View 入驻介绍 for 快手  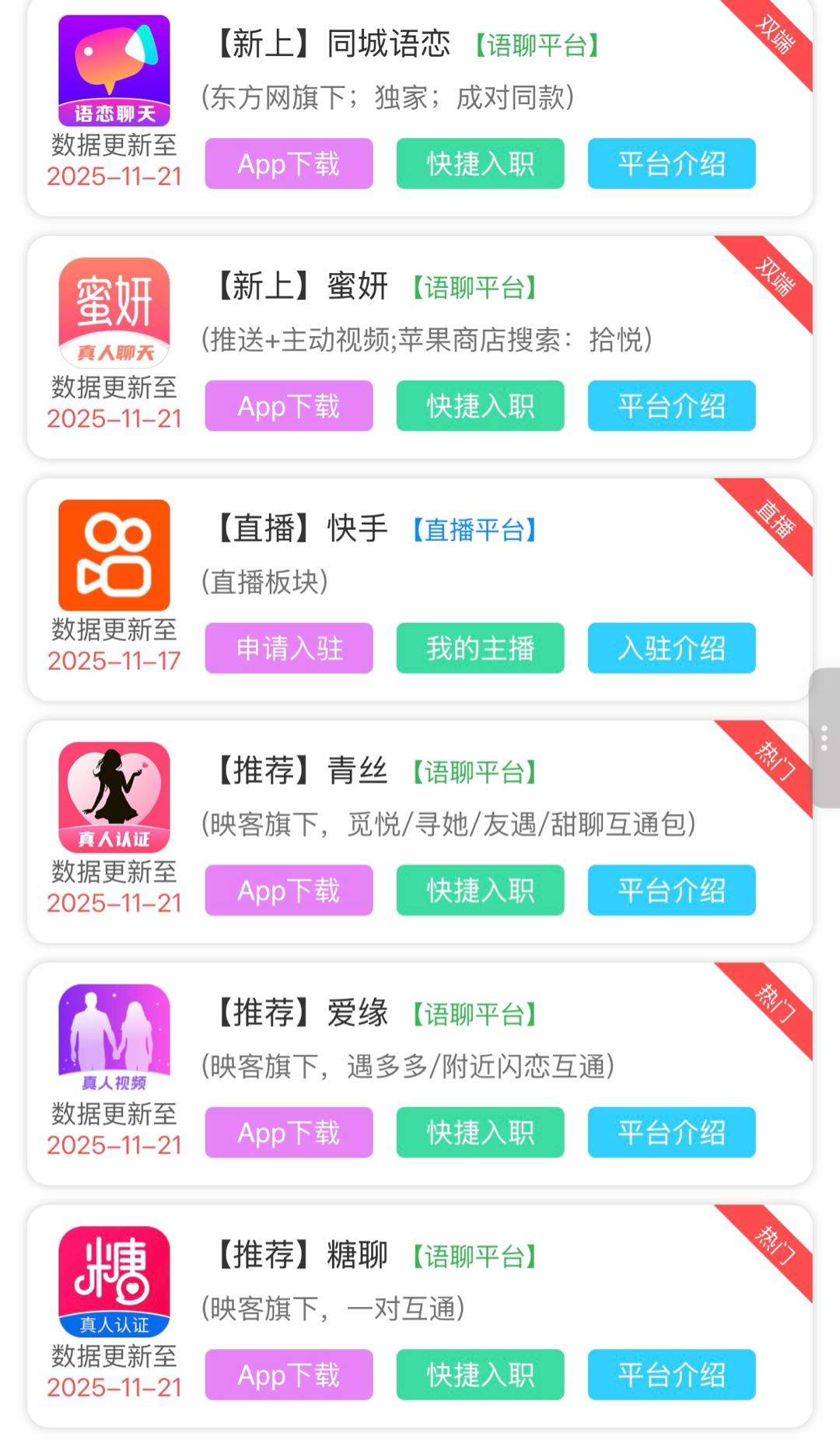tap(671, 648)
